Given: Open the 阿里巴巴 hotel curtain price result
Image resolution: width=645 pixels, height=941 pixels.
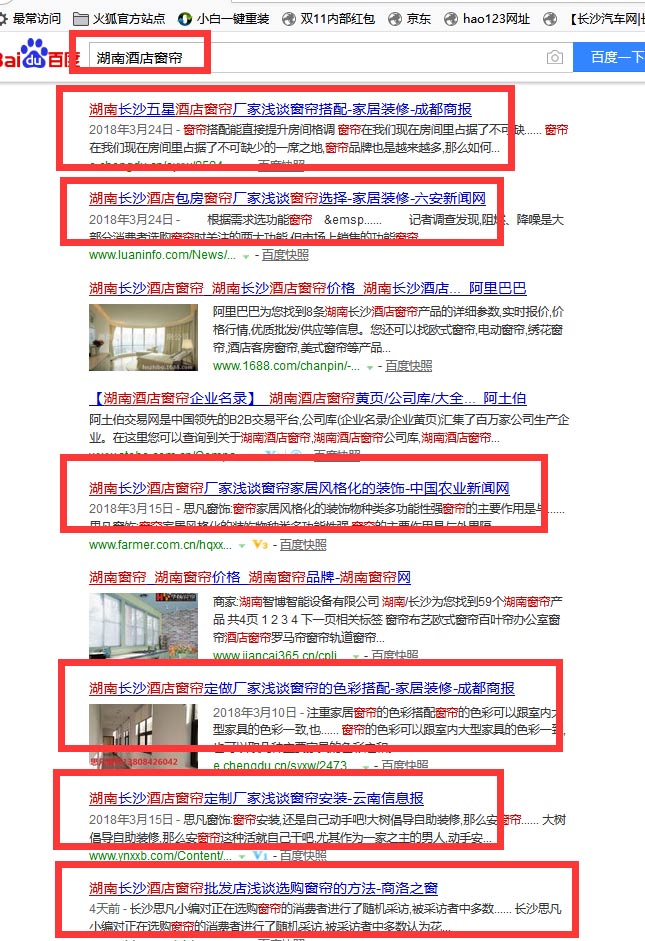Looking at the screenshot, I should click(x=307, y=288).
